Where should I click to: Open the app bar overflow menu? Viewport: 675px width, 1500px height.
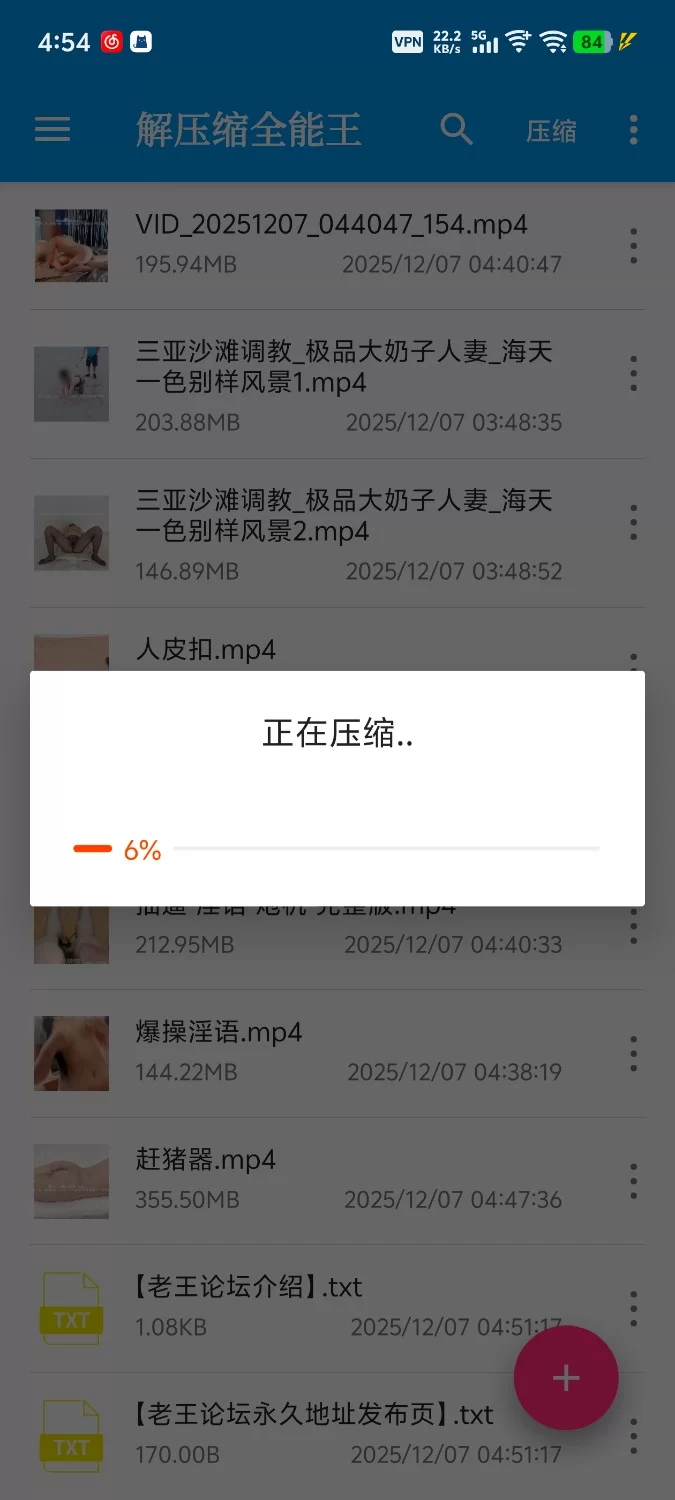633,130
